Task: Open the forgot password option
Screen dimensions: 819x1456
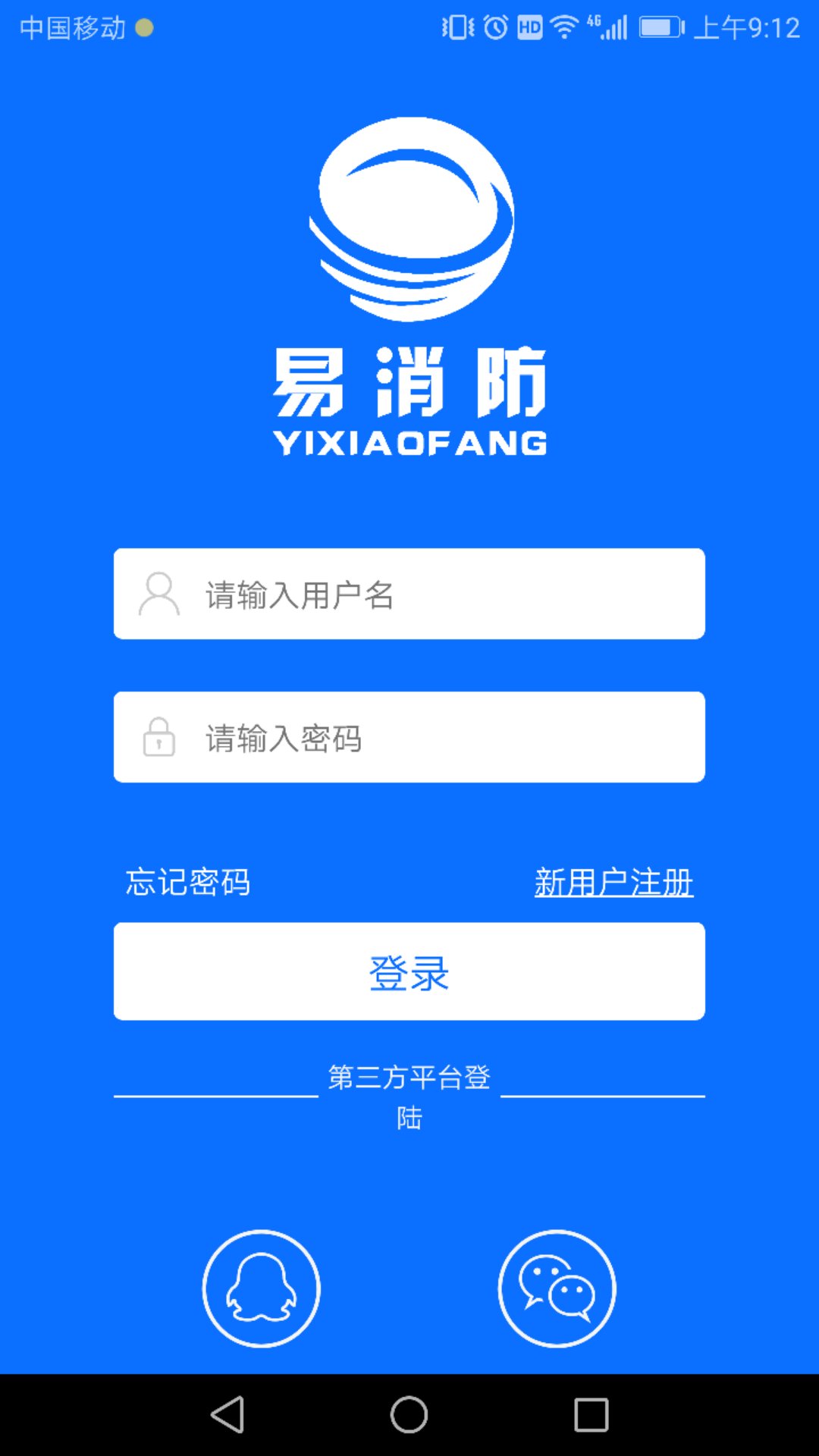Action: click(x=188, y=882)
